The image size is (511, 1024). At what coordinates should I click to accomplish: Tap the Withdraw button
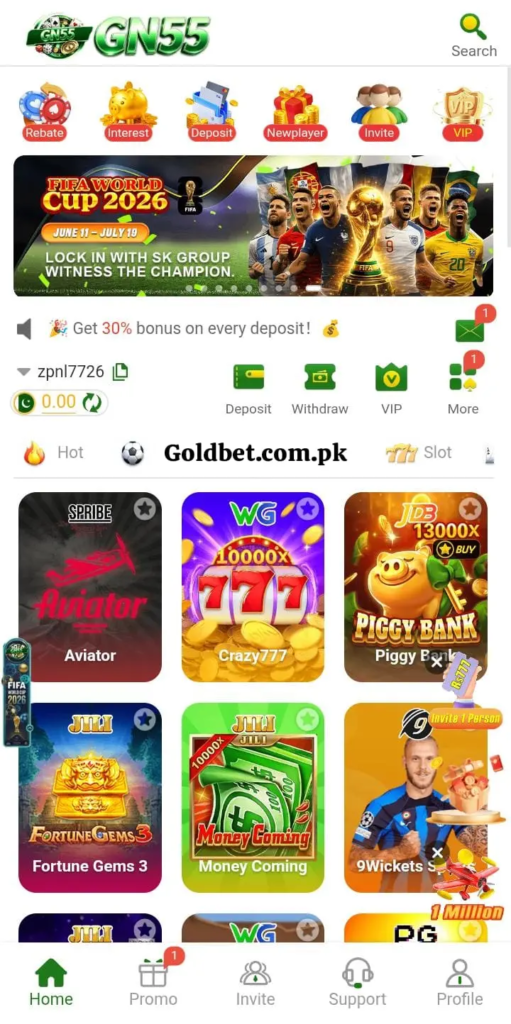tap(320, 390)
